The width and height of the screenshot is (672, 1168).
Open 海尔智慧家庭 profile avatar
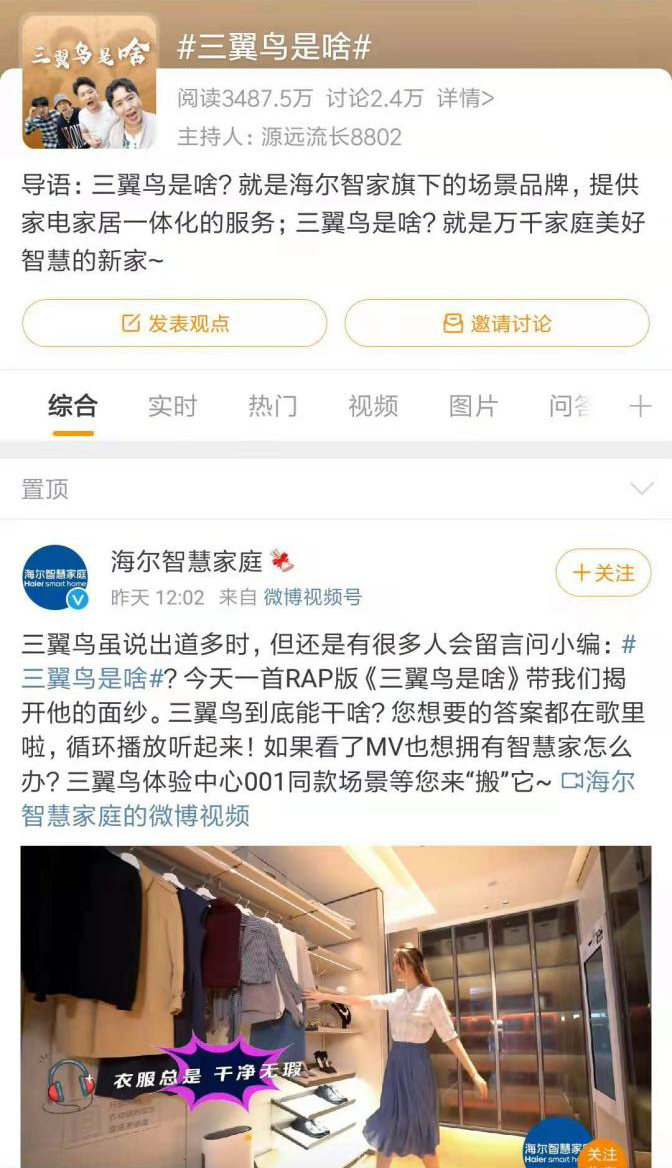pos(55,577)
